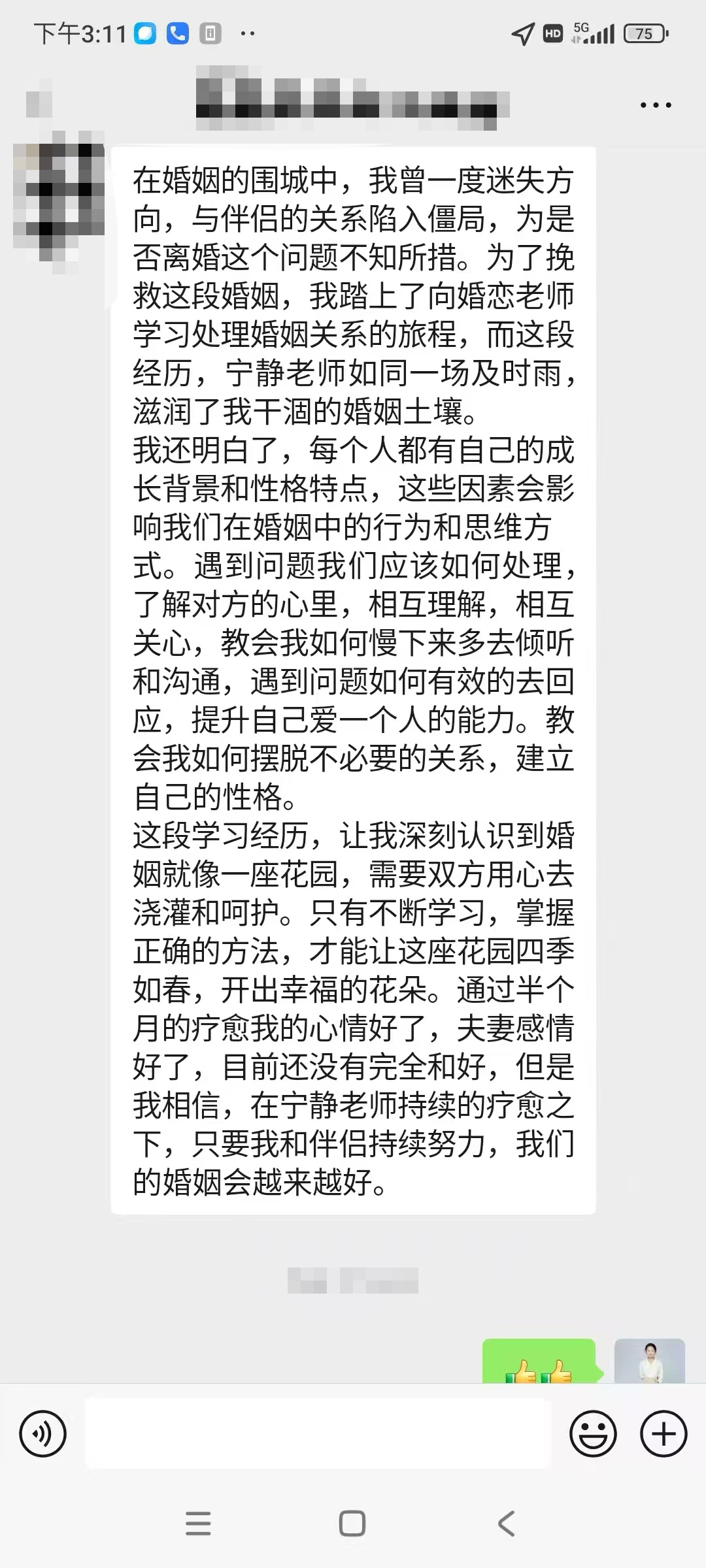Screen dimensions: 706x1568
Task: Go back with system navigation arrow
Action: click(x=507, y=1523)
